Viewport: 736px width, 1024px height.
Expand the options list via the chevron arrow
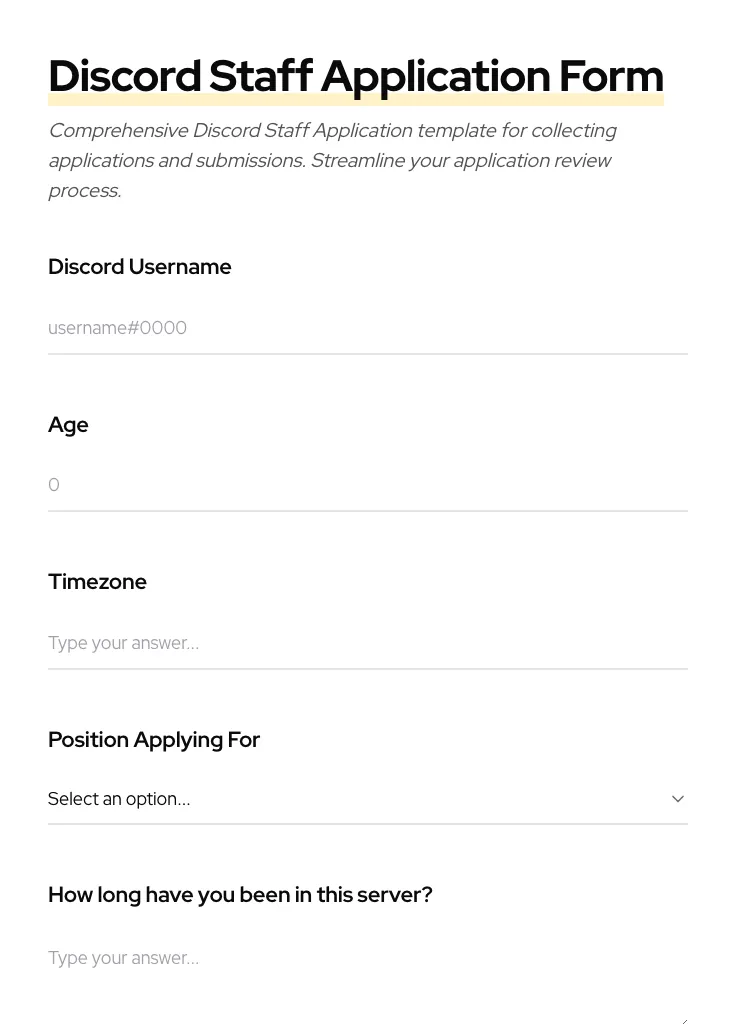click(677, 799)
